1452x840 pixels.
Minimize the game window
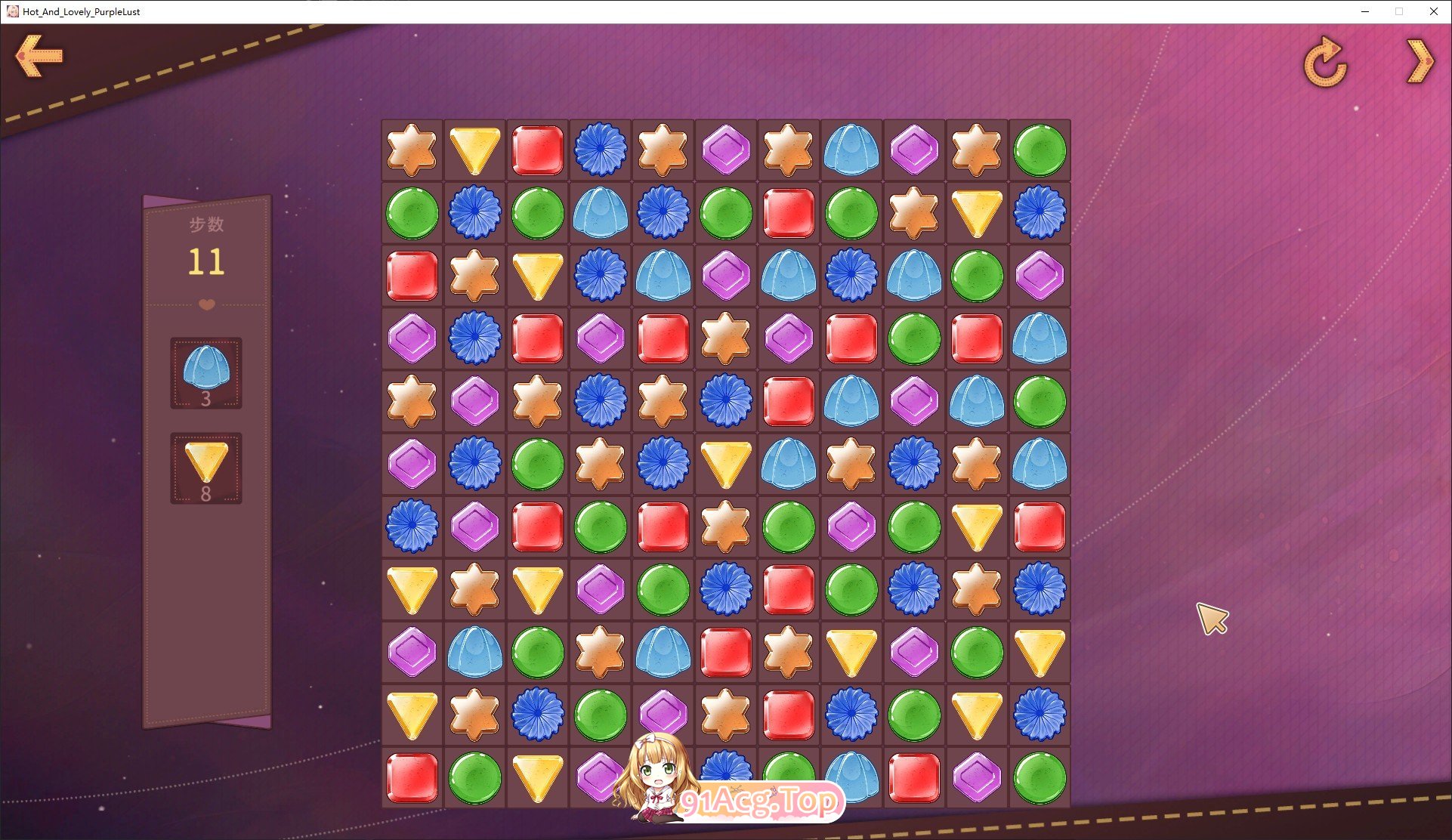pyautogui.click(x=1365, y=11)
